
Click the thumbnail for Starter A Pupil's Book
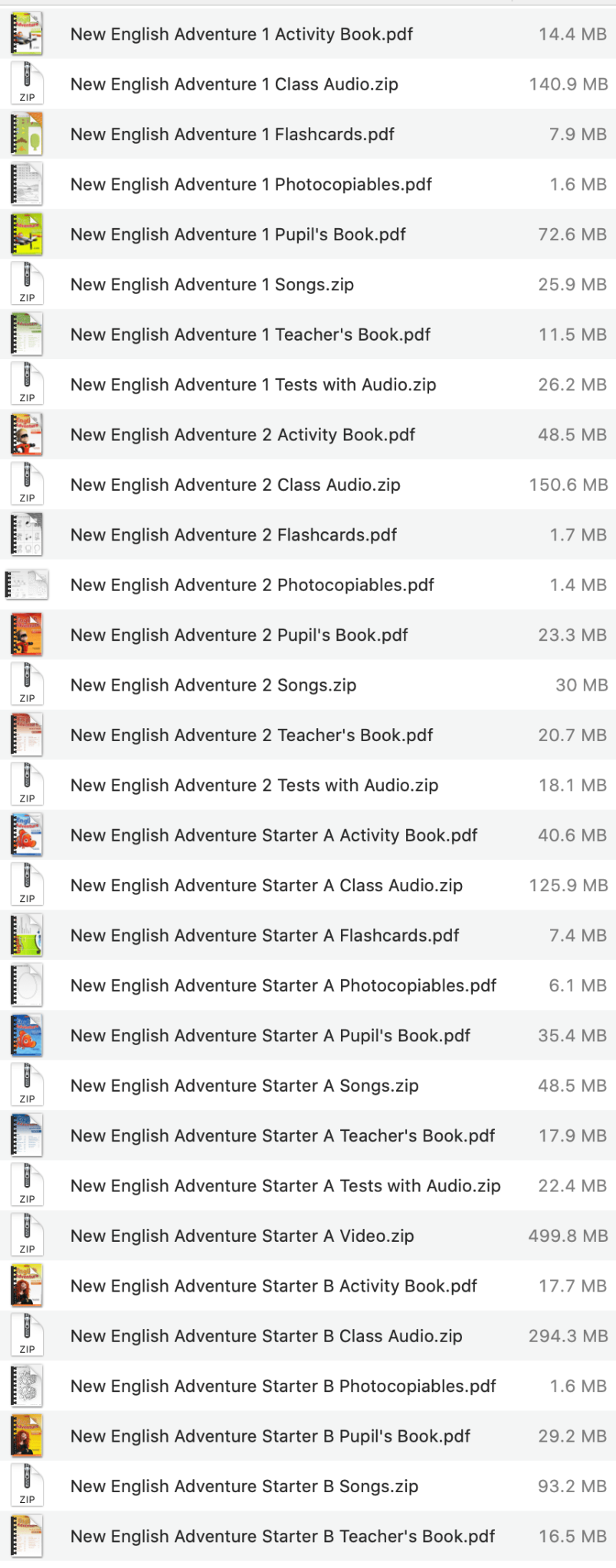coord(27,1034)
